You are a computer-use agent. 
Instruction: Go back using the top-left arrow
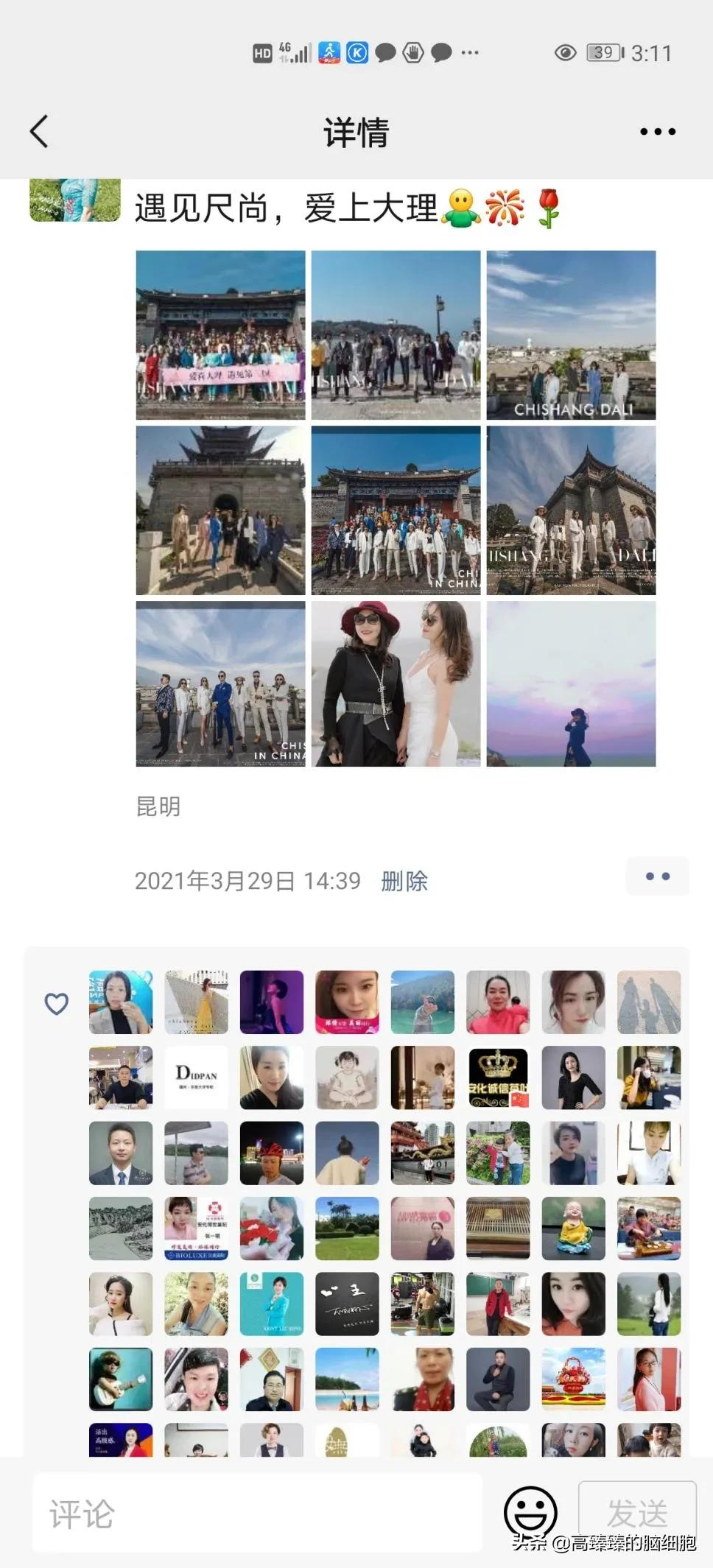(39, 132)
